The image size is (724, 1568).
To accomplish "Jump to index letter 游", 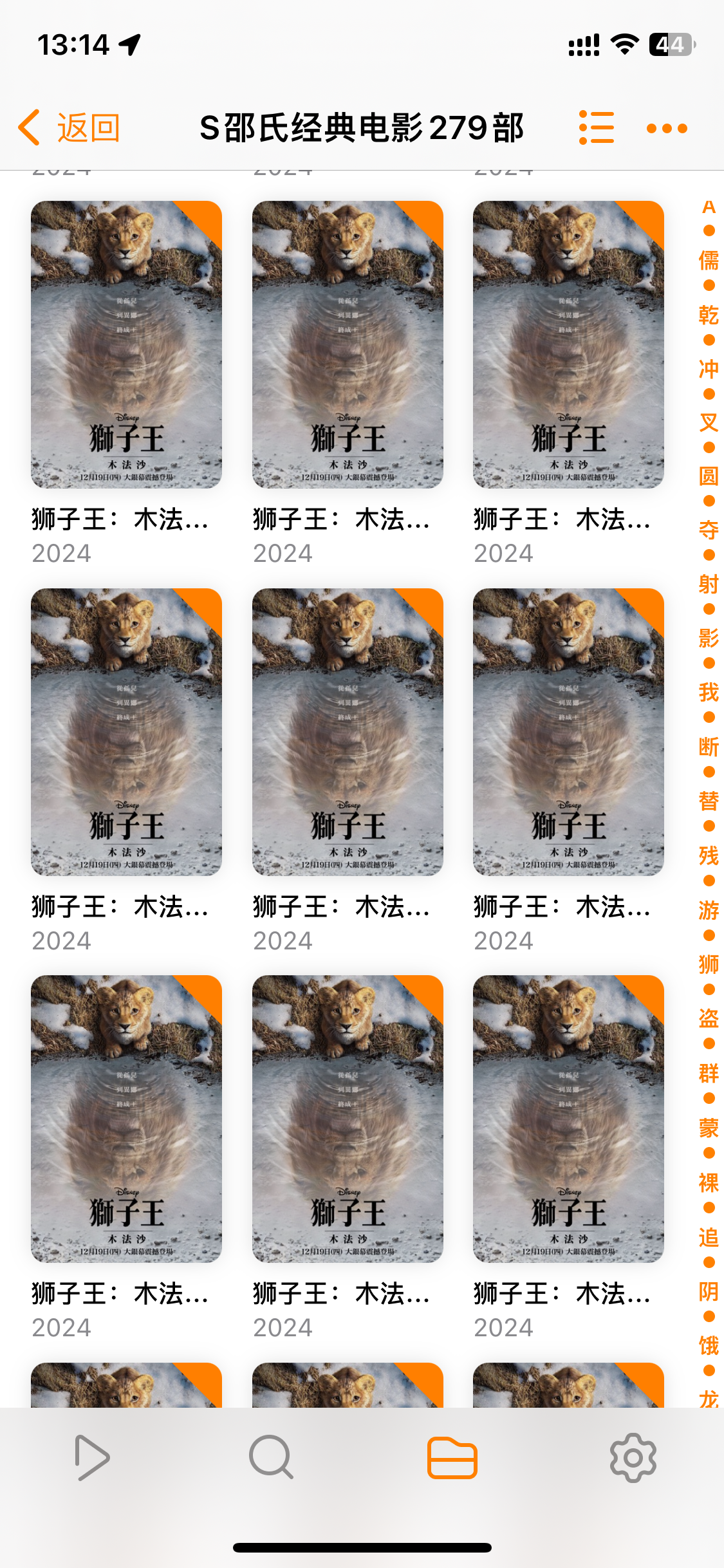I will [709, 911].
